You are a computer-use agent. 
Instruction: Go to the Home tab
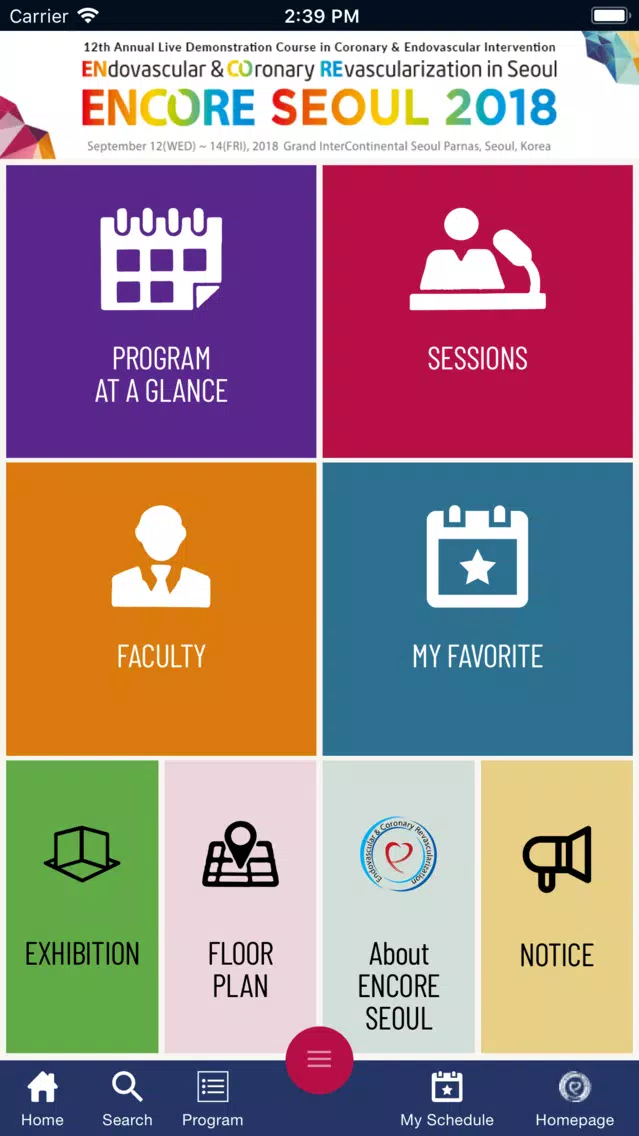(42, 1100)
